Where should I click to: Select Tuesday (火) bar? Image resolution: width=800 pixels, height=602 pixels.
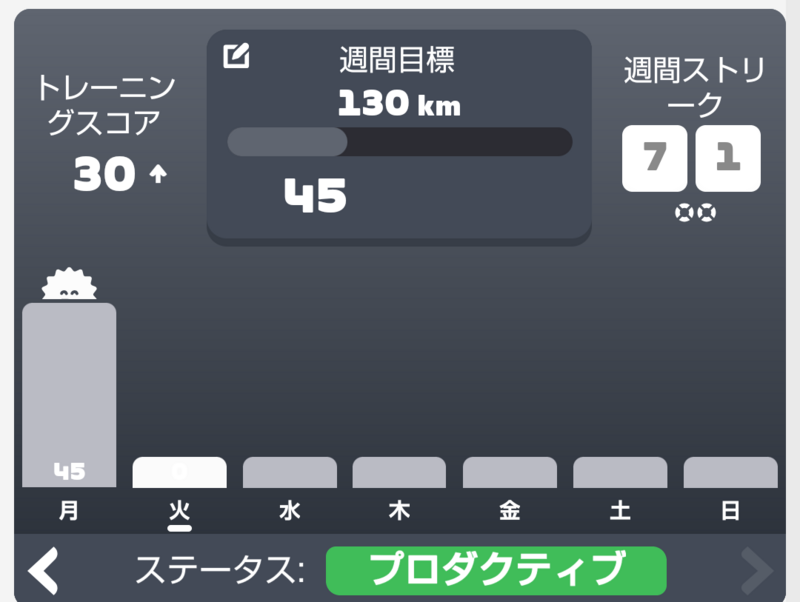point(179,472)
